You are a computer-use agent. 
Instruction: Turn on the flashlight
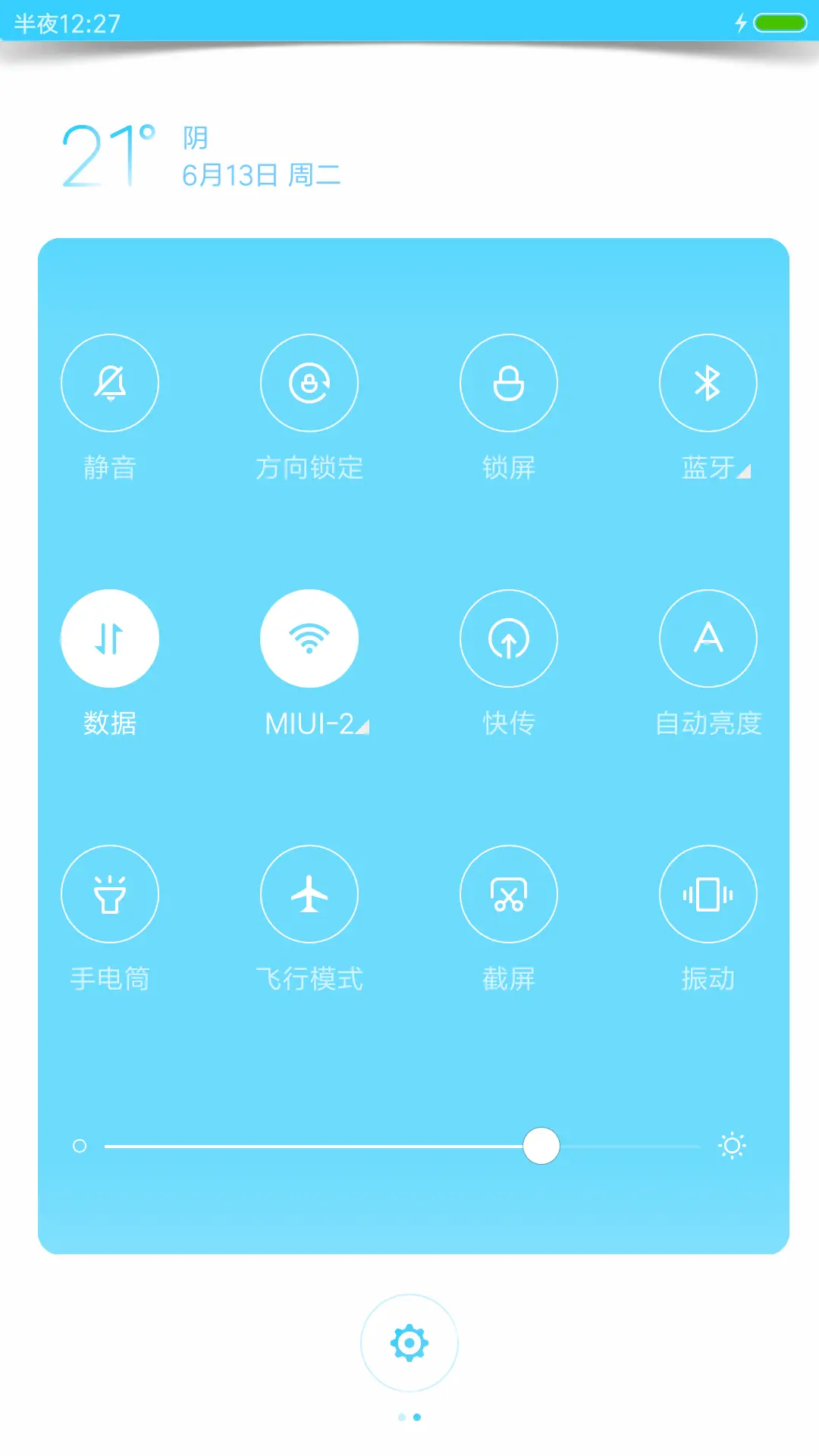[110, 895]
